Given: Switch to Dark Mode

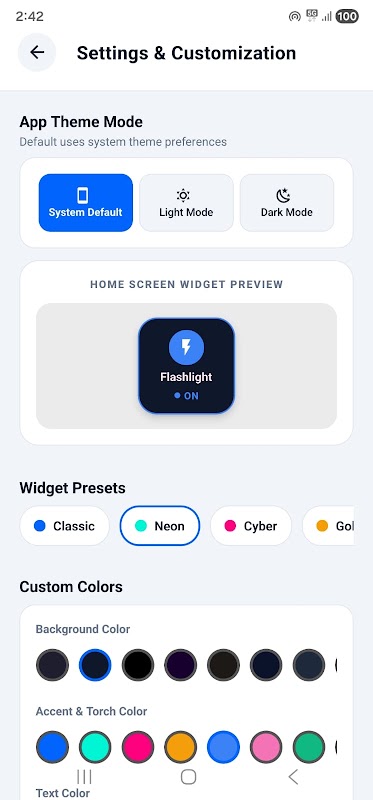Looking at the screenshot, I should point(287,203).
